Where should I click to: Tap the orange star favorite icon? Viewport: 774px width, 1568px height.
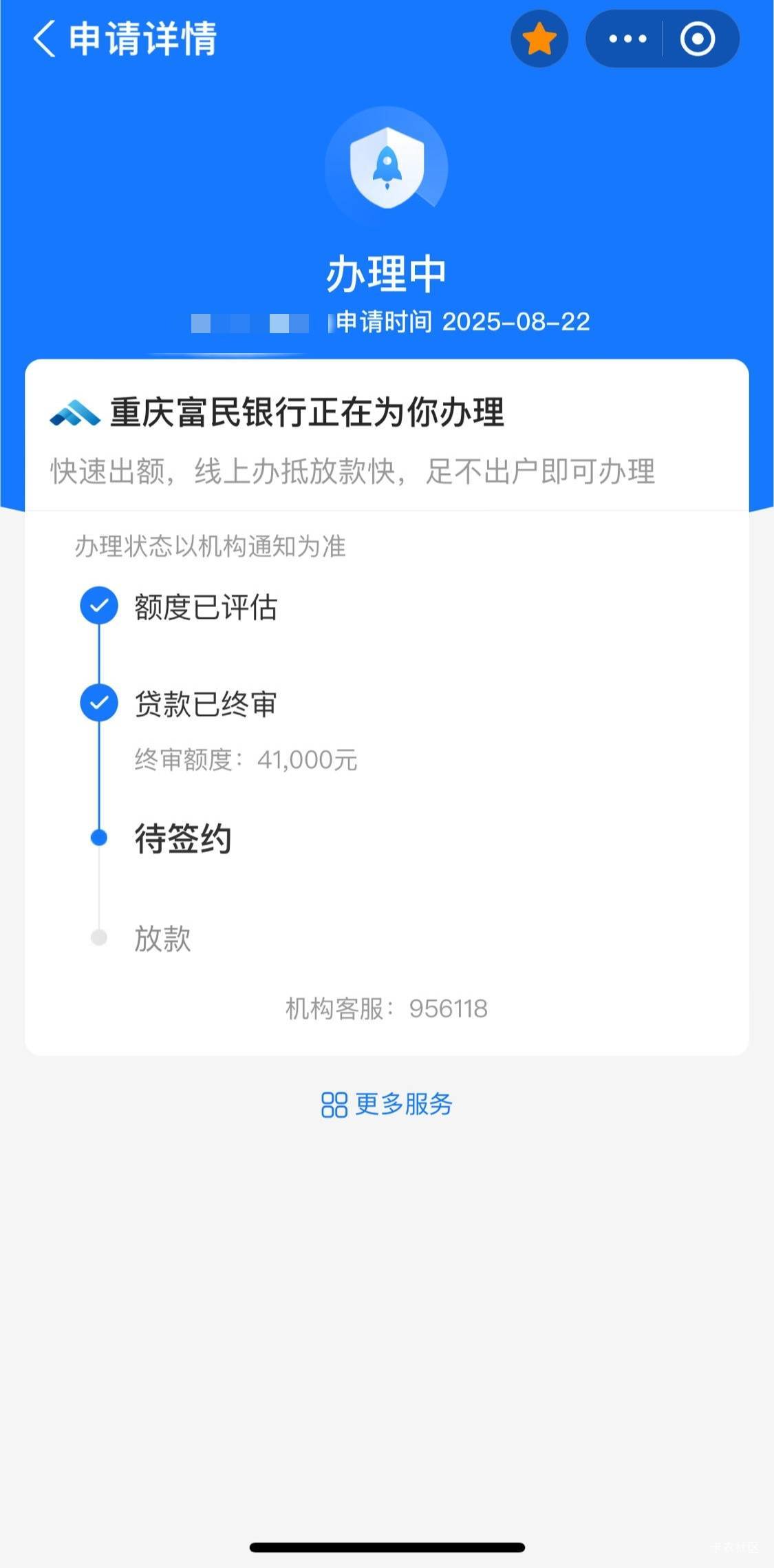click(539, 39)
